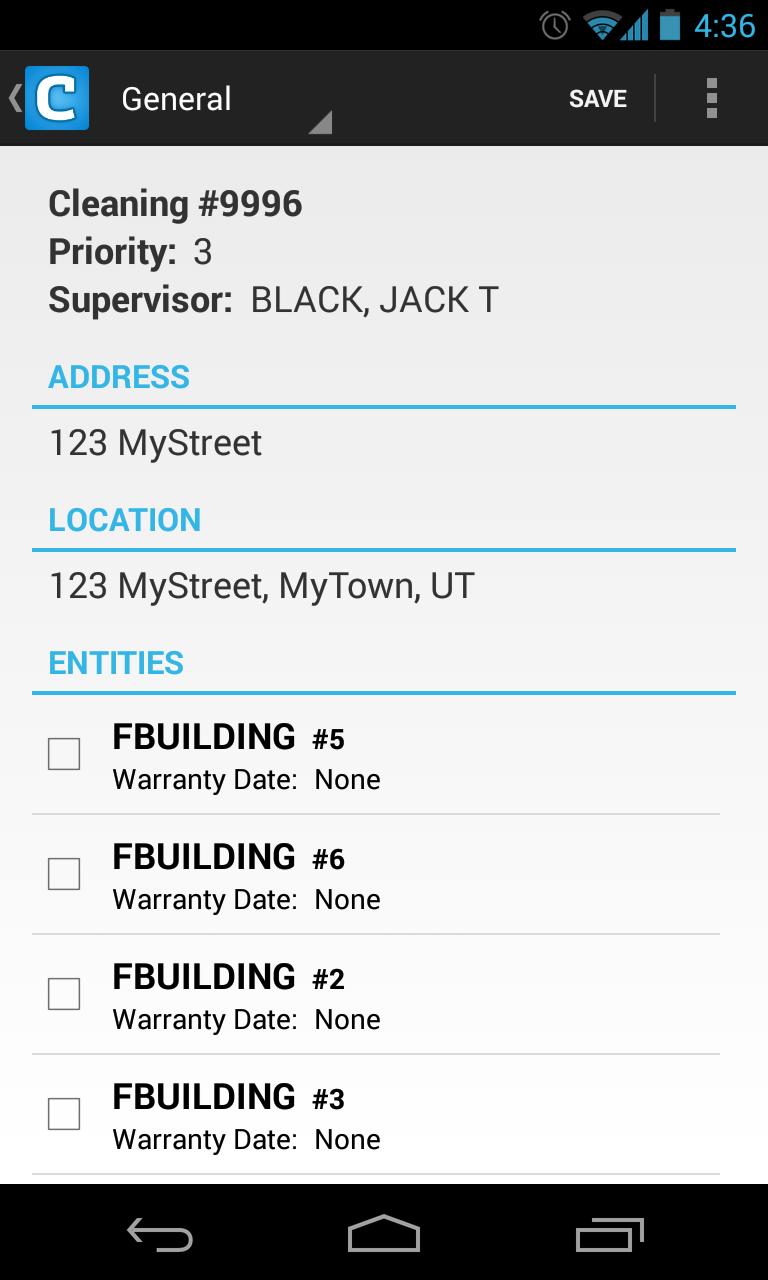Tap the system back button
768x1280 pixels.
(x=159, y=1235)
